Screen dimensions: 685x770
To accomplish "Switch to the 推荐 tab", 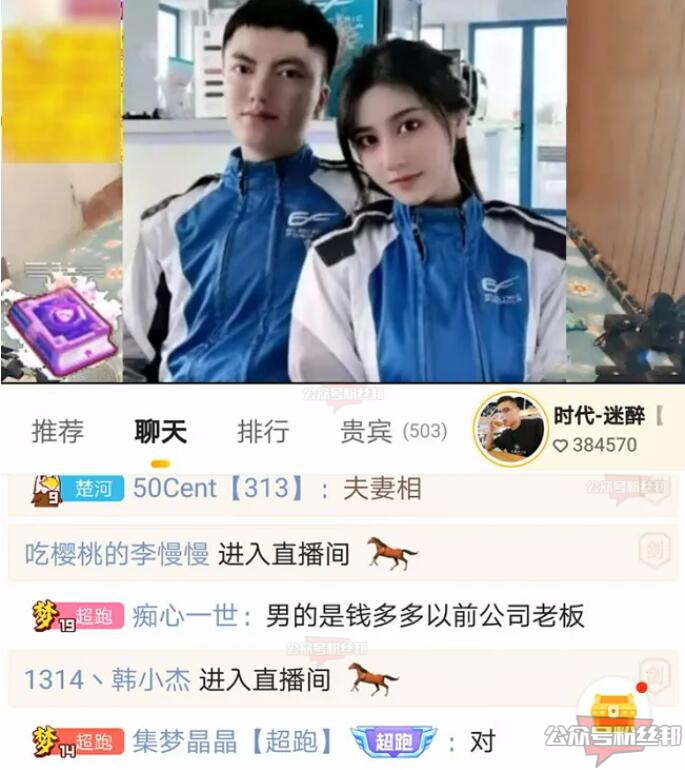I will tap(58, 432).
